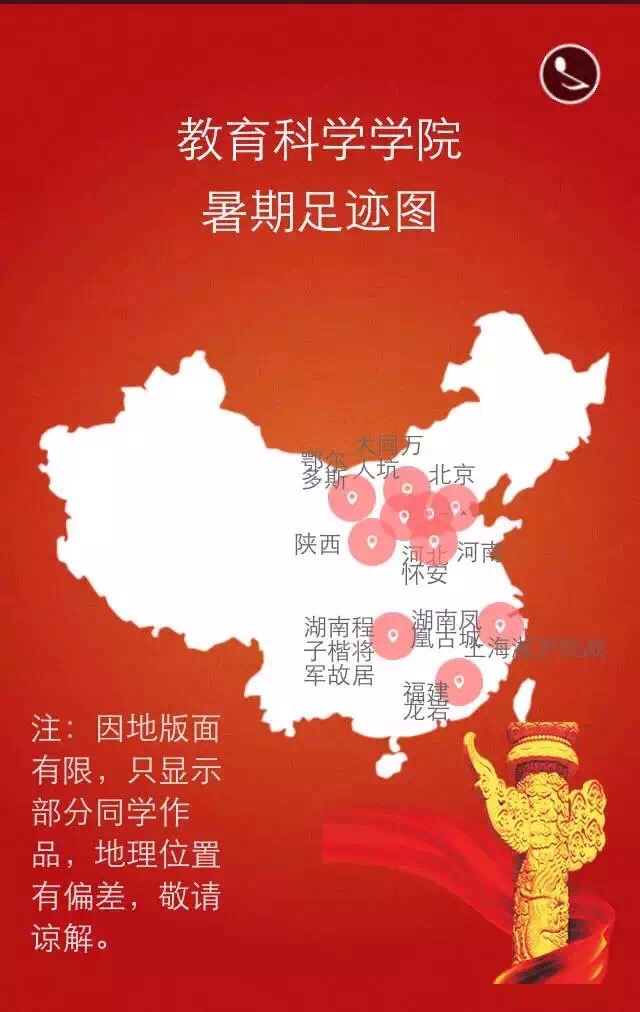
Task: Open the 鄂尔多斯 location pin
Action: coord(352,498)
